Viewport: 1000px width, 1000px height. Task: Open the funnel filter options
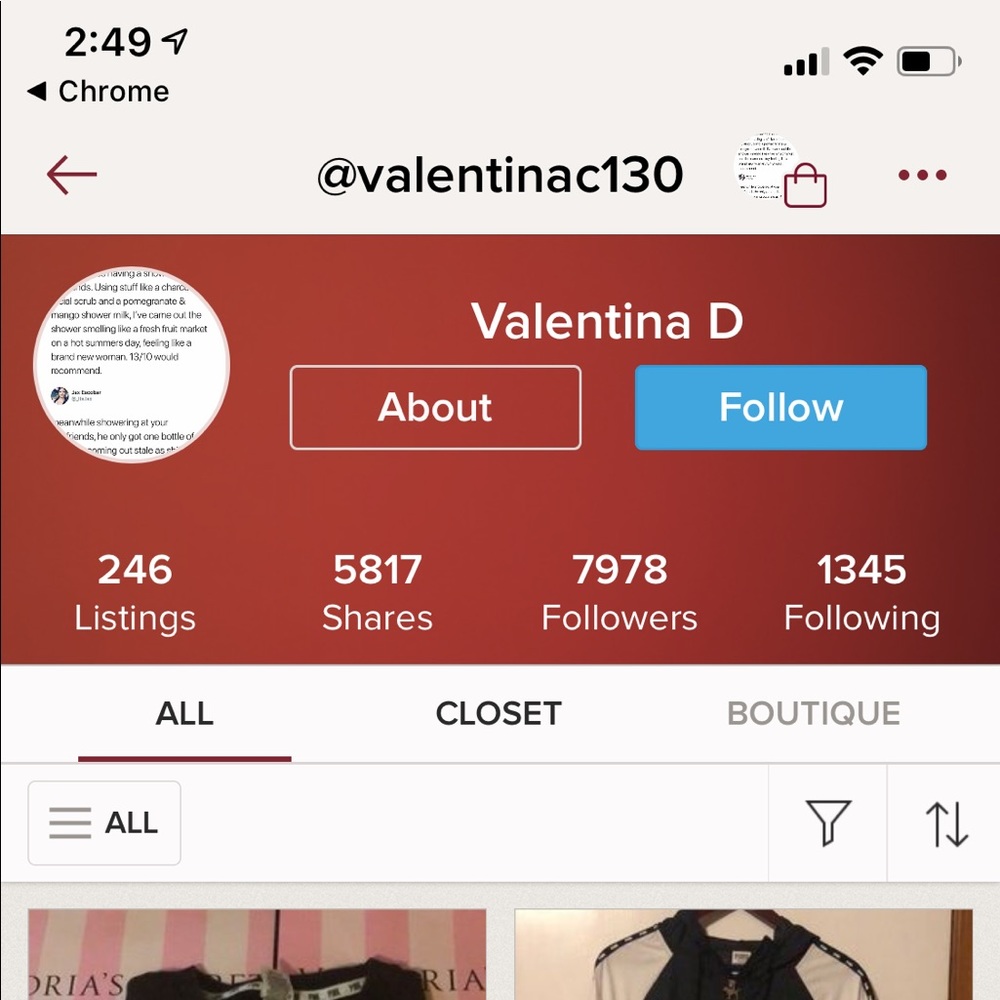tap(828, 823)
